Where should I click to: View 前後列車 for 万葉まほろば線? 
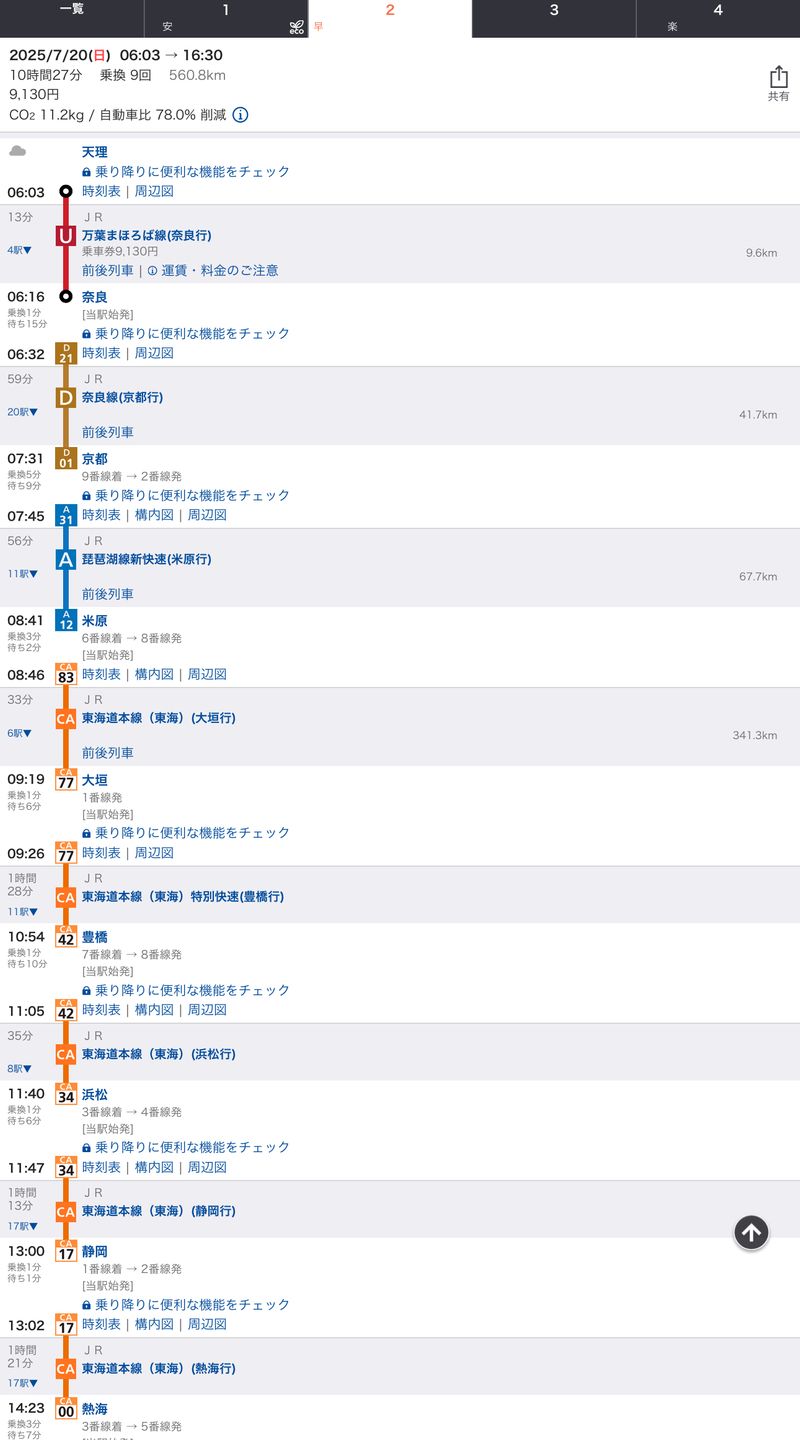click(x=108, y=270)
